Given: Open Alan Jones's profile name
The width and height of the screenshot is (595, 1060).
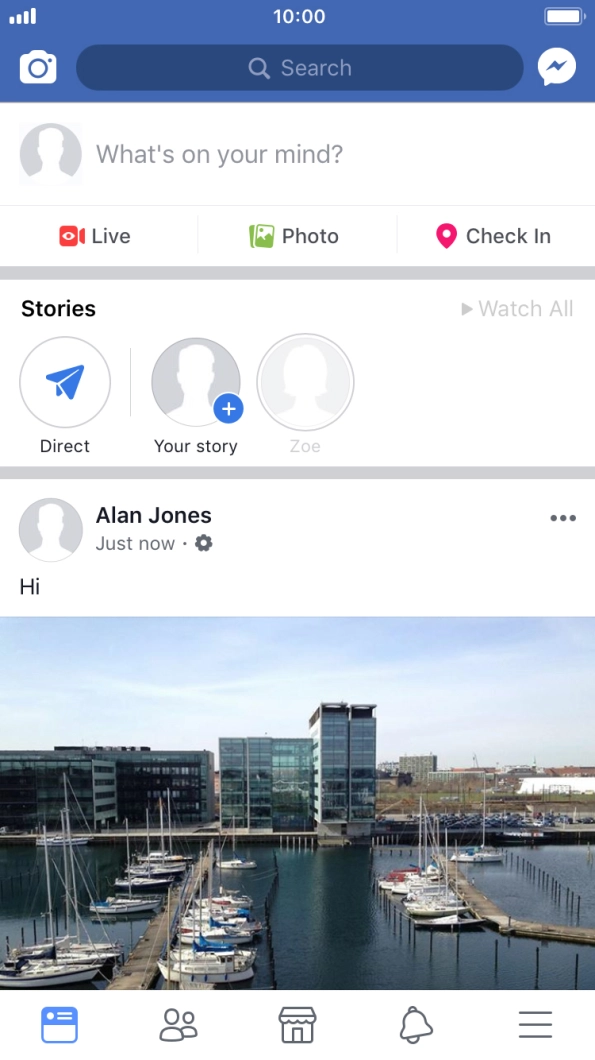Looking at the screenshot, I should pyautogui.click(x=153, y=515).
